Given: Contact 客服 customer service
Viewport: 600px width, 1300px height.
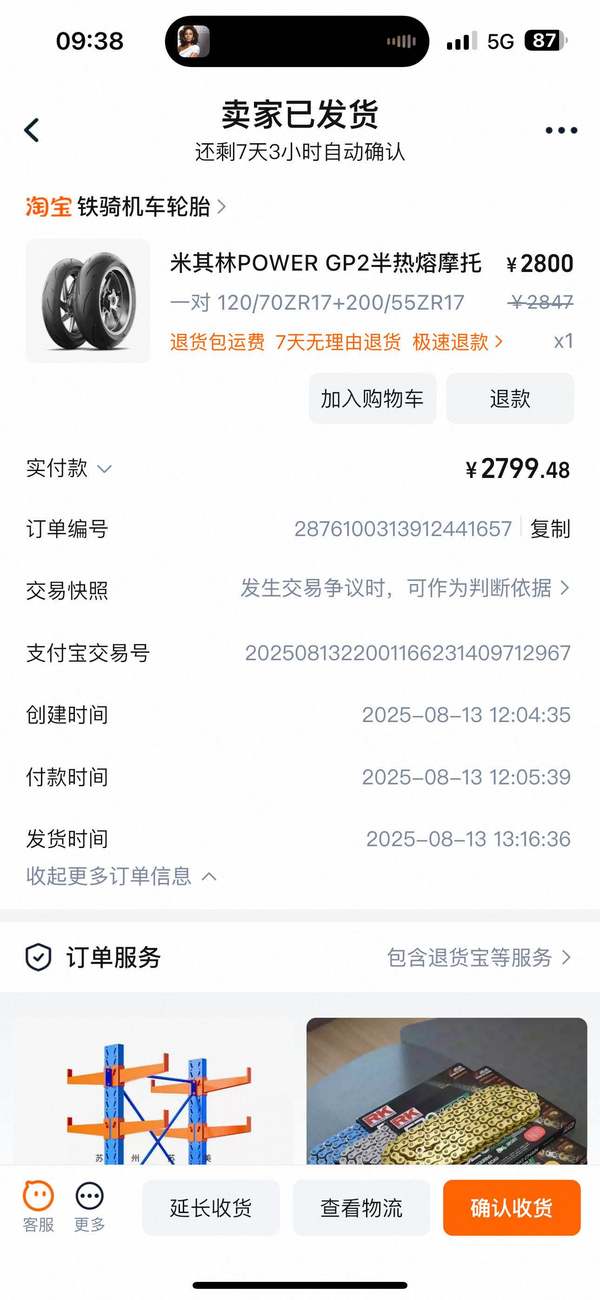Looking at the screenshot, I should tap(38, 1206).
